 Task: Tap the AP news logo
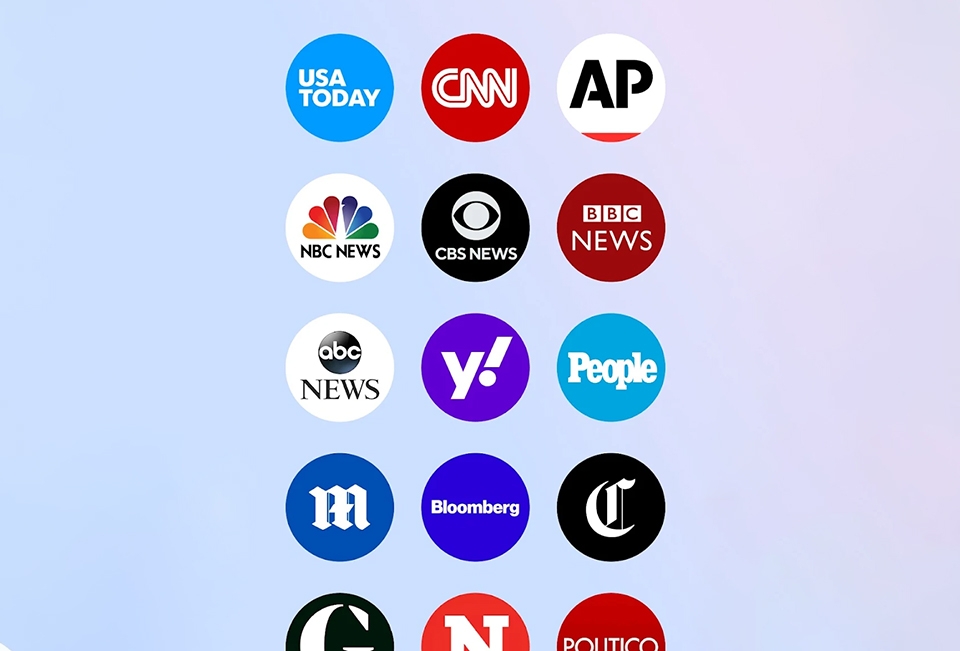tap(611, 88)
